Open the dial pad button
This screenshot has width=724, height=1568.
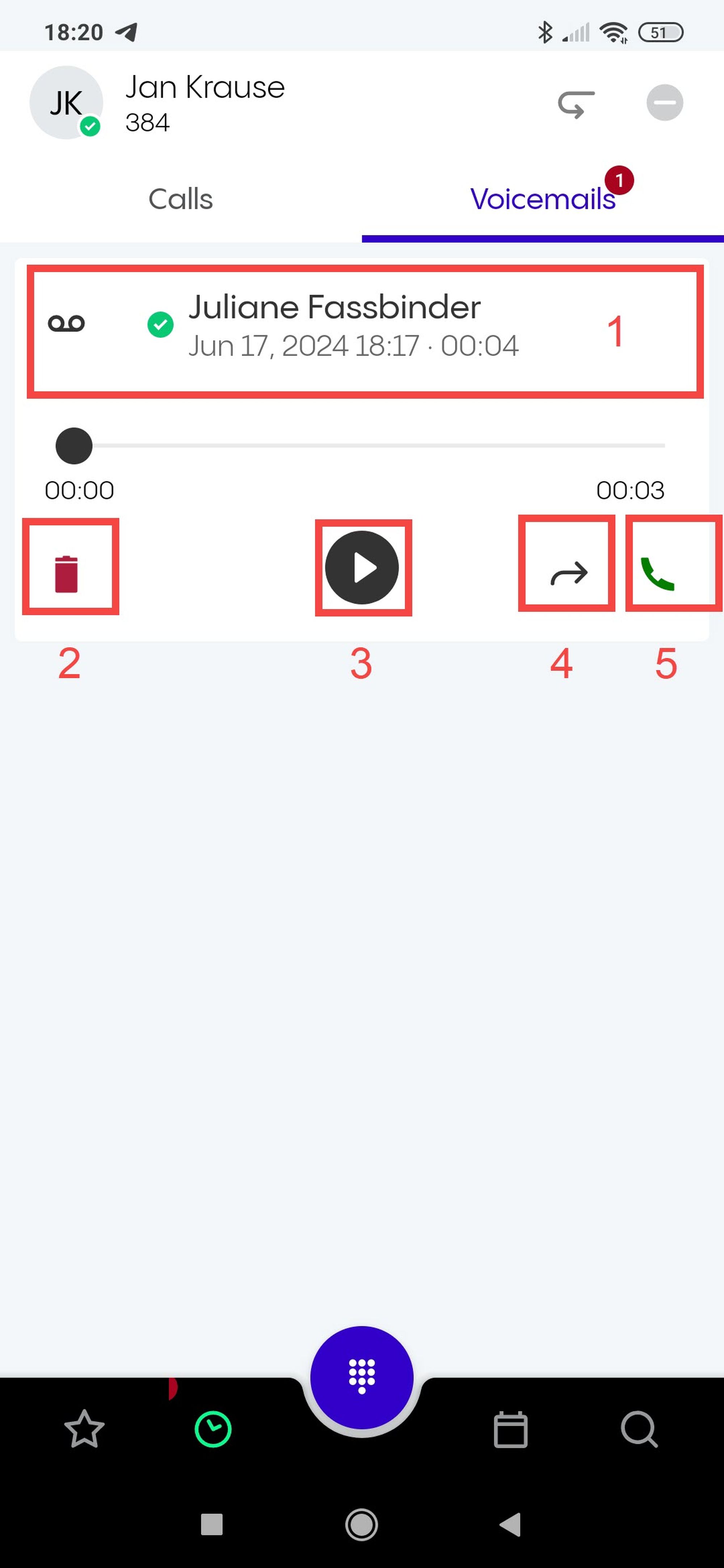click(x=362, y=1376)
